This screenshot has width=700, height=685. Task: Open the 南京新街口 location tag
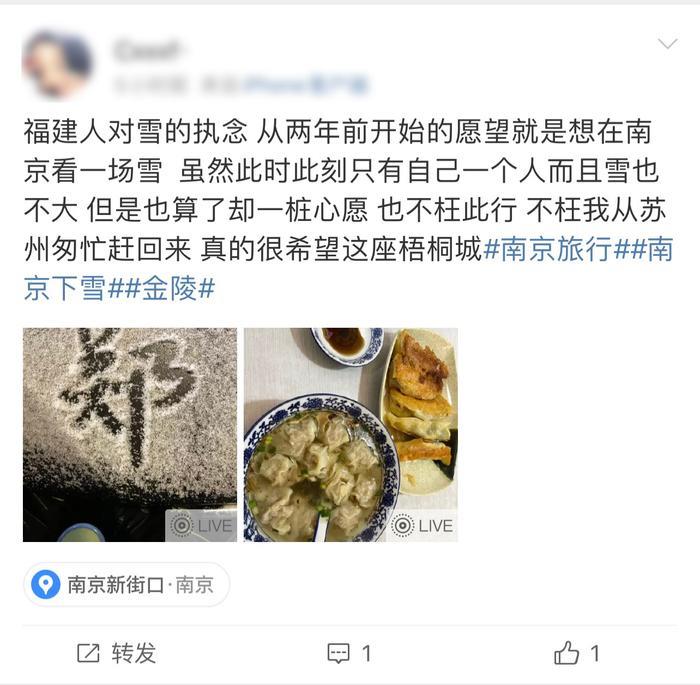click(126, 584)
